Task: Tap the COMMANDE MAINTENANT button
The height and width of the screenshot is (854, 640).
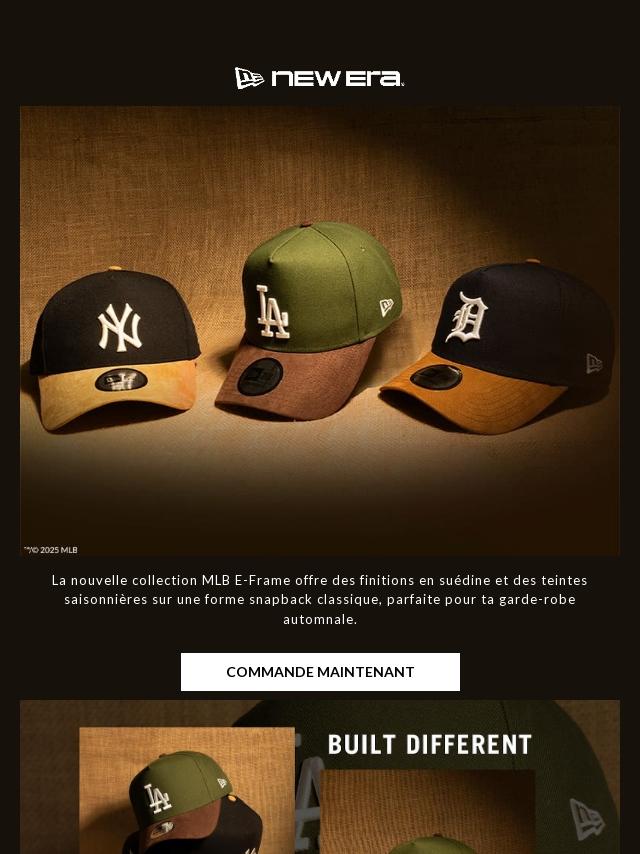Action: [x=320, y=672]
